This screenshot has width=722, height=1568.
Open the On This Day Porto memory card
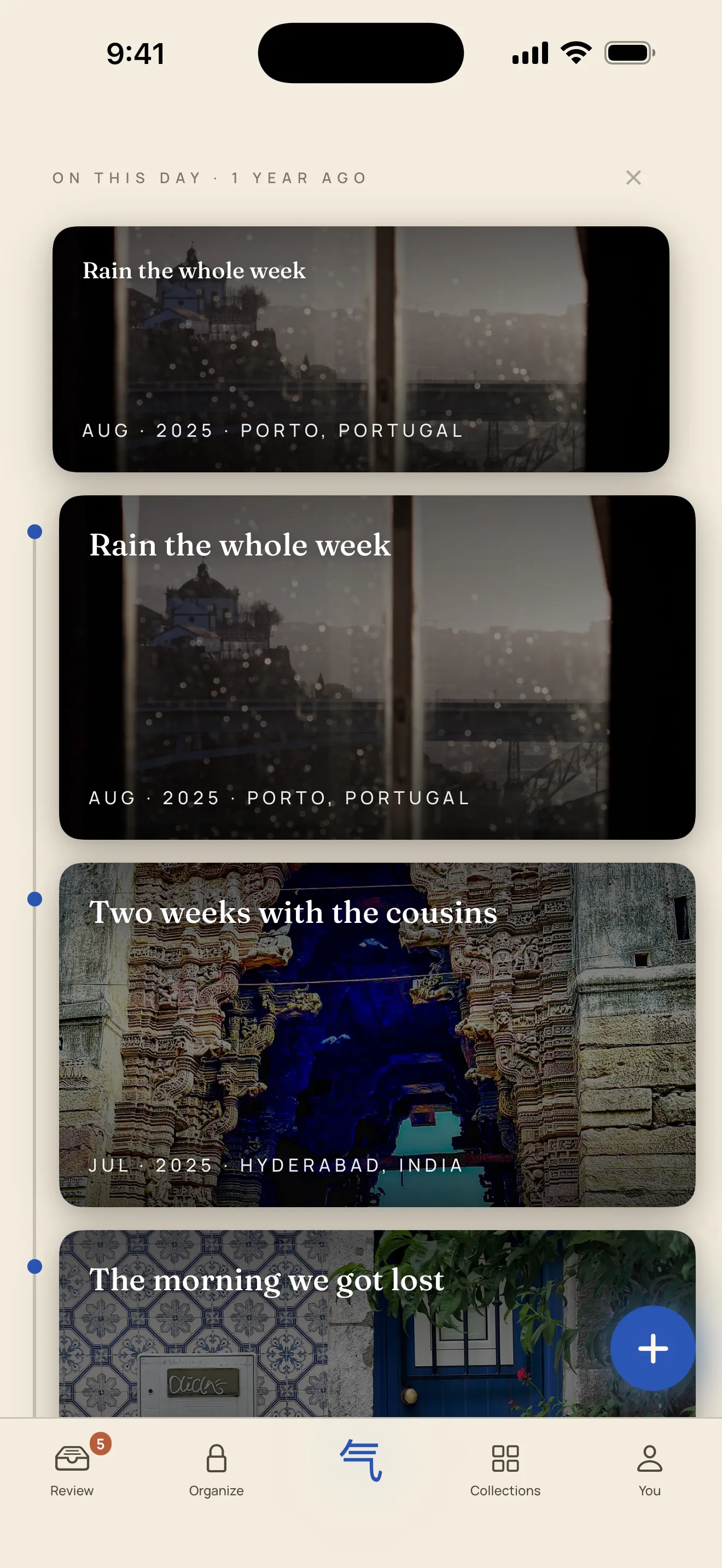[360, 349]
